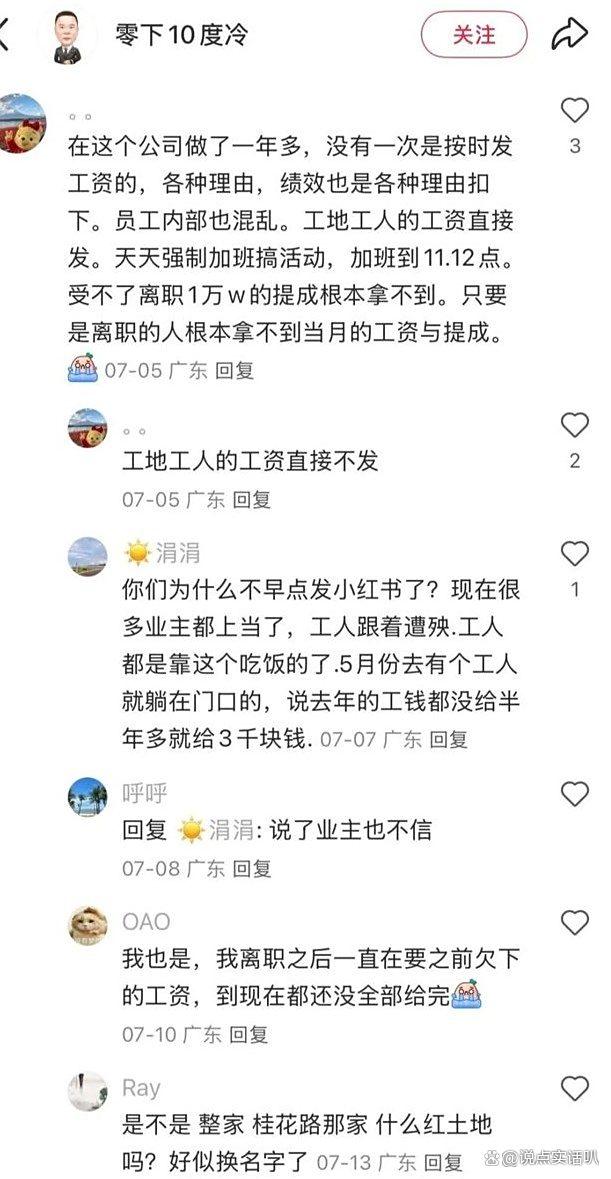611x1179 pixels.
Task: Go back using the top-left arrow
Action: point(5,34)
